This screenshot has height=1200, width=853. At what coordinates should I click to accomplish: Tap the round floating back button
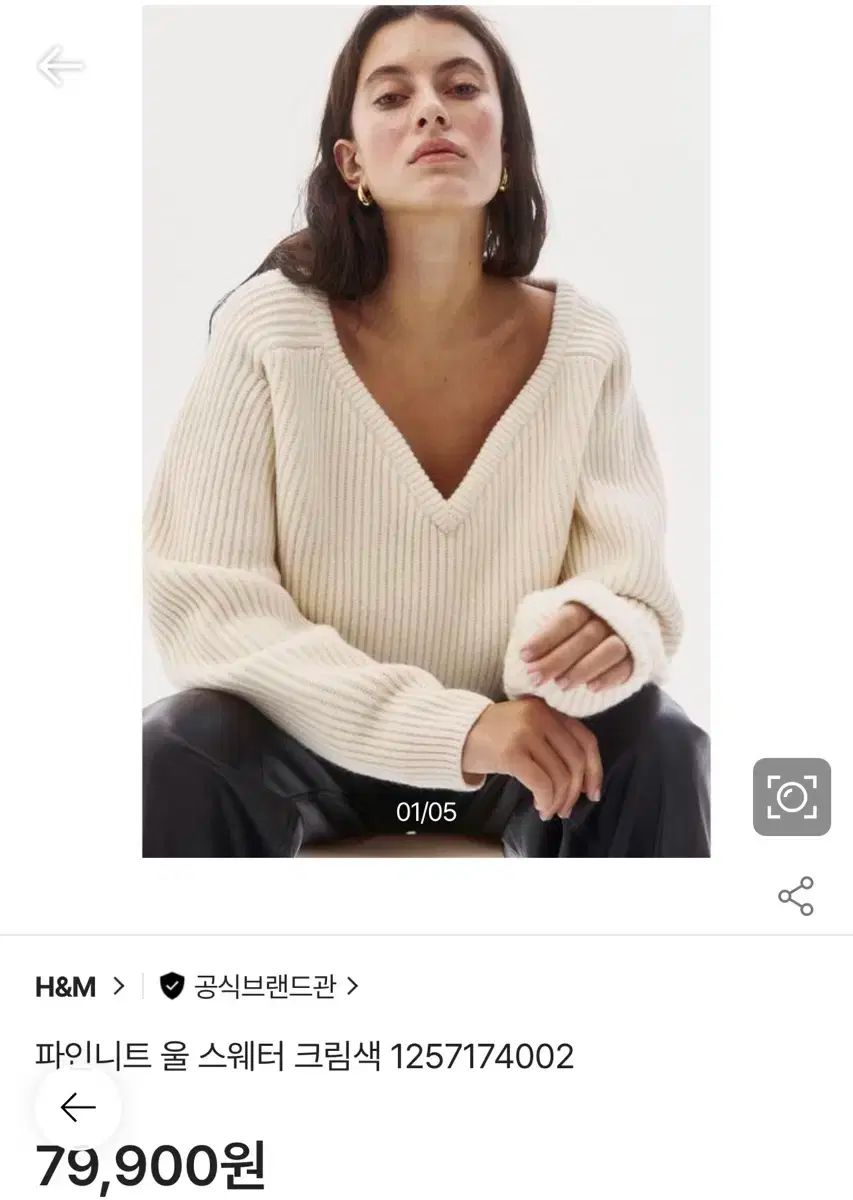[77, 1107]
